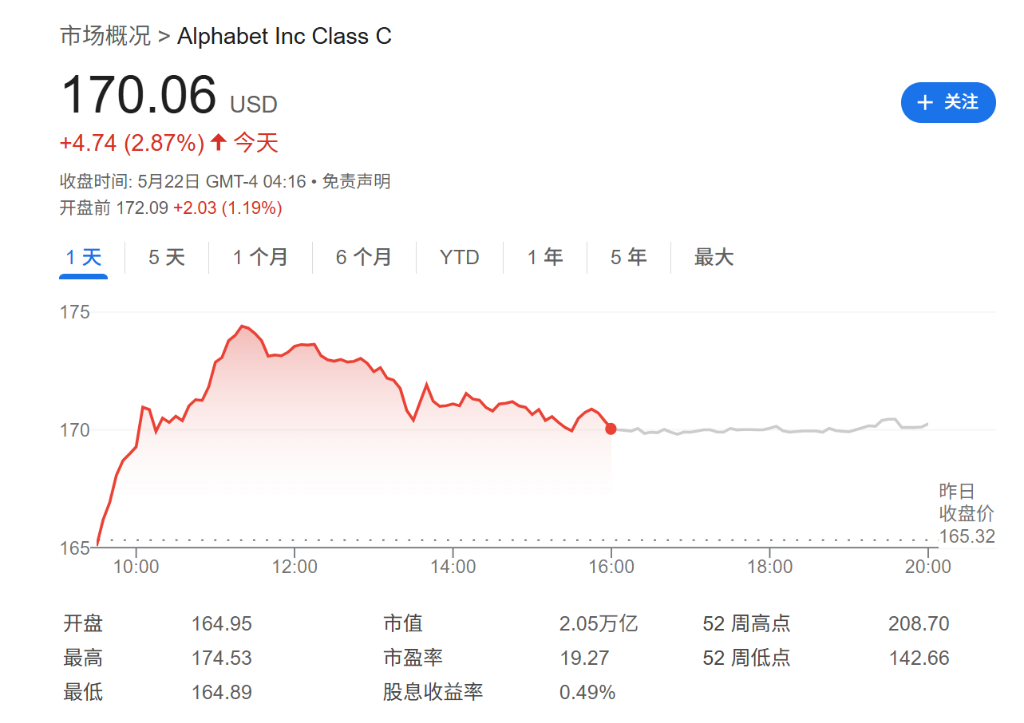Follow this stock with 关注 button
This screenshot has width=1024, height=723.
[x=947, y=102]
